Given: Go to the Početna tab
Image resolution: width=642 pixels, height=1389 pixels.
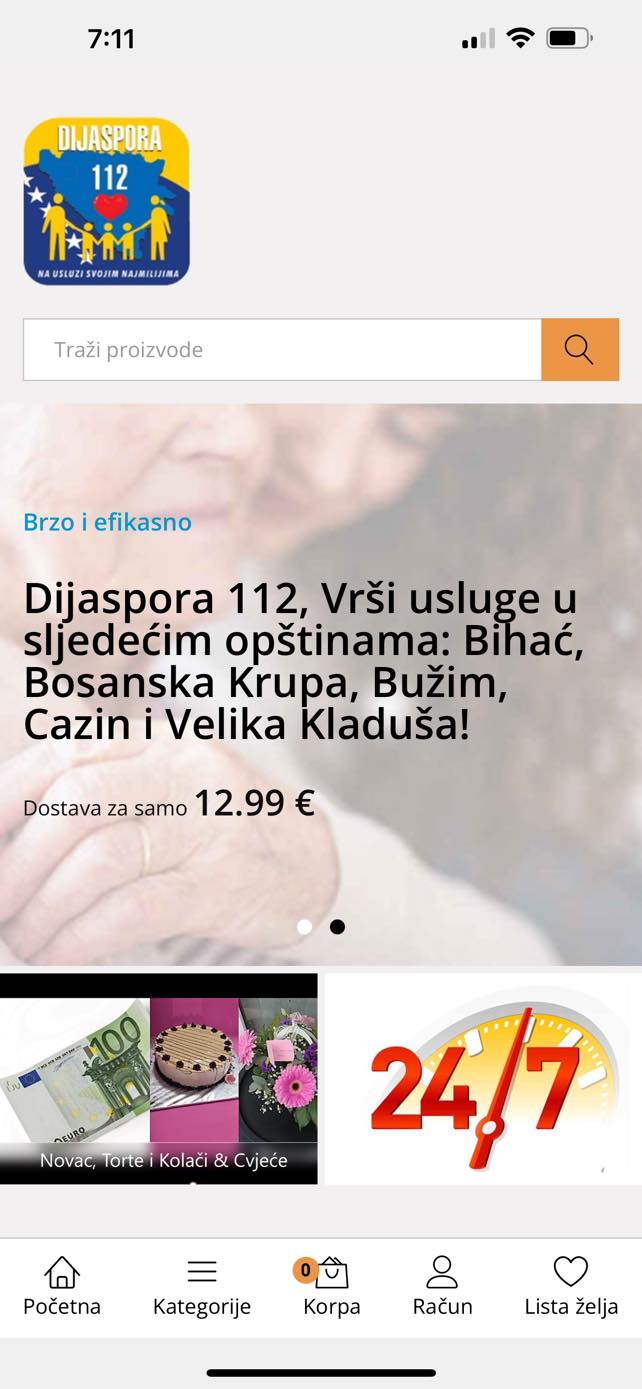Looking at the screenshot, I should coord(62,1287).
